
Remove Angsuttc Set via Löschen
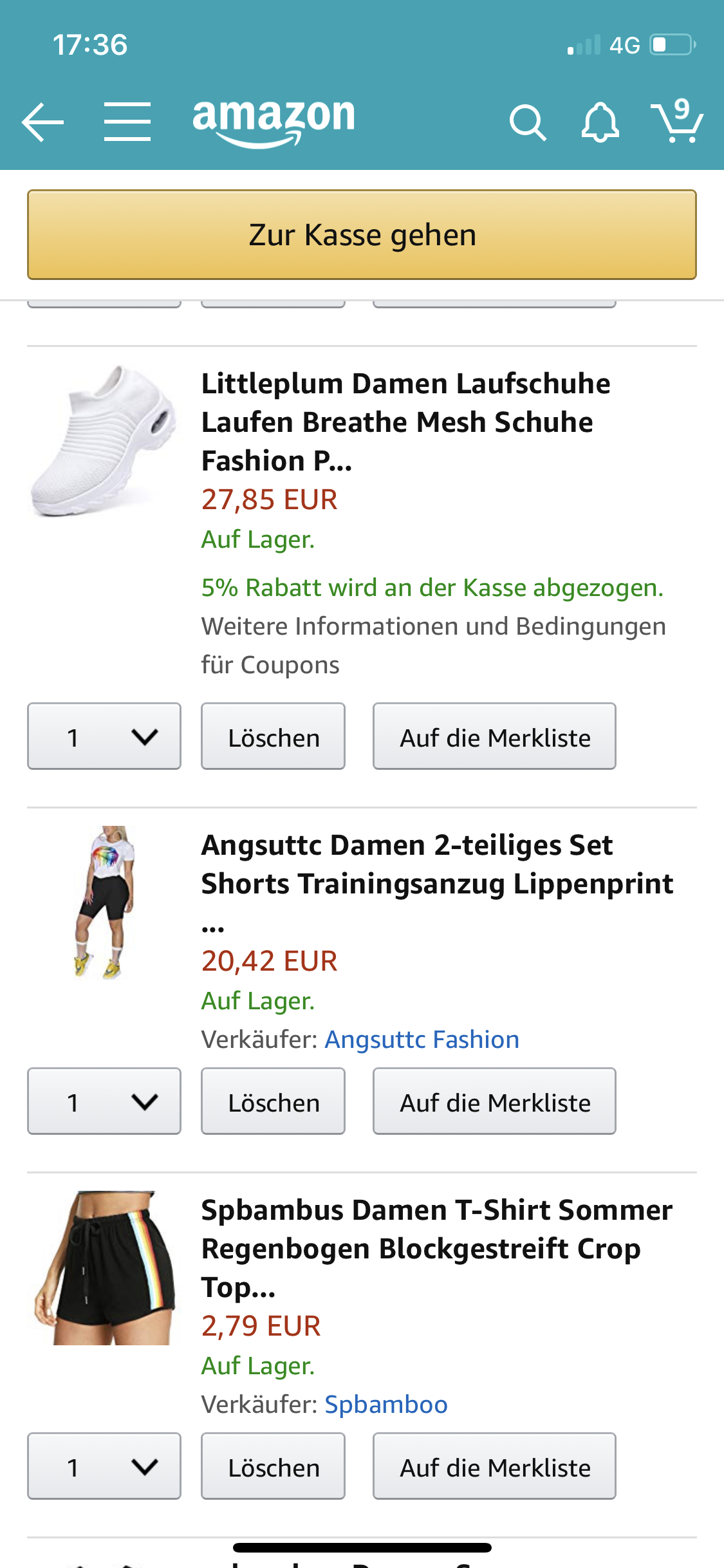coord(274,1101)
